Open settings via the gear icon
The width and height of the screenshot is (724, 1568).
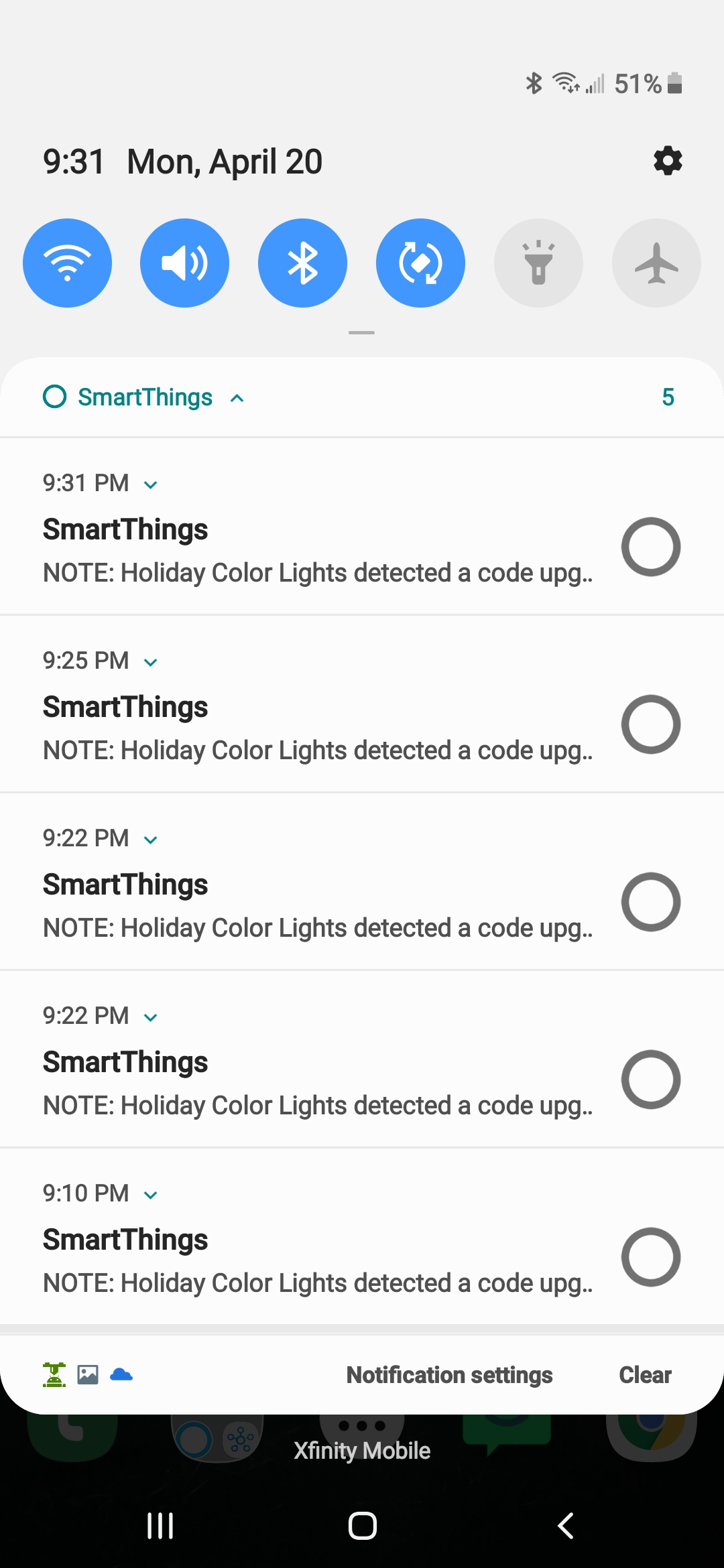(668, 161)
